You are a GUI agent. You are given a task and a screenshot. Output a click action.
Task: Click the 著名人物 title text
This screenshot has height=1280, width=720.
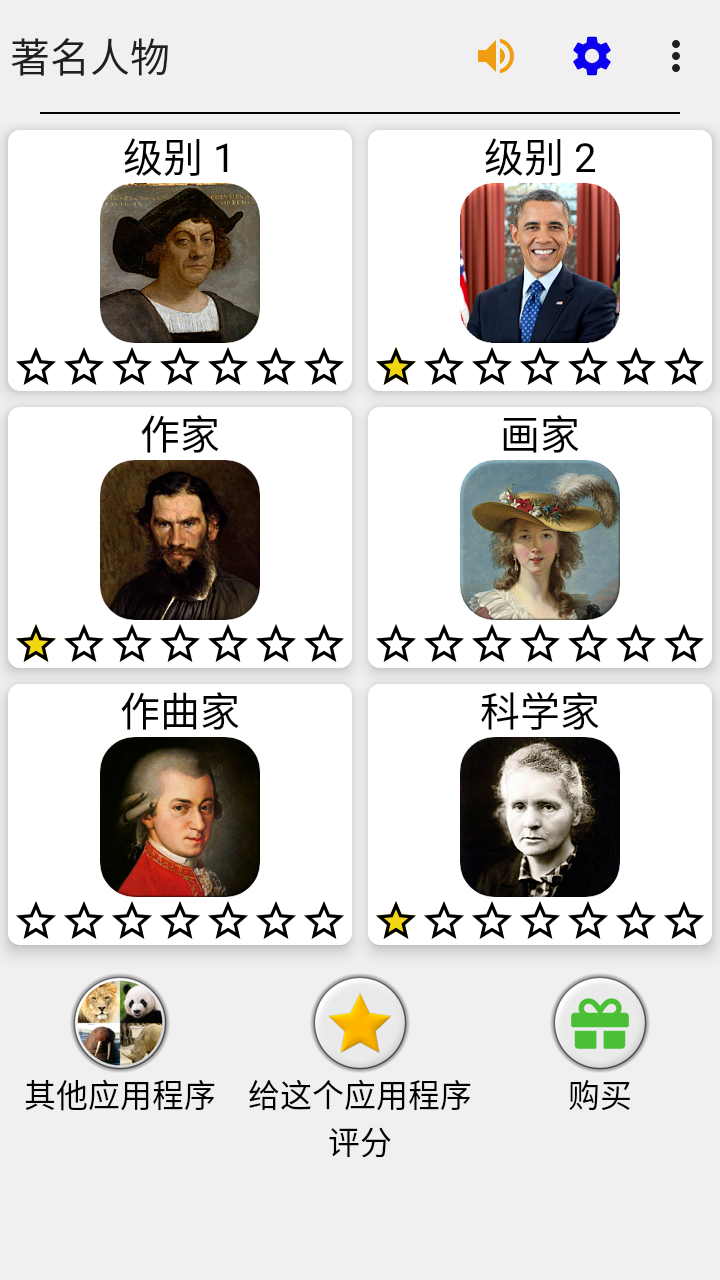pos(90,56)
